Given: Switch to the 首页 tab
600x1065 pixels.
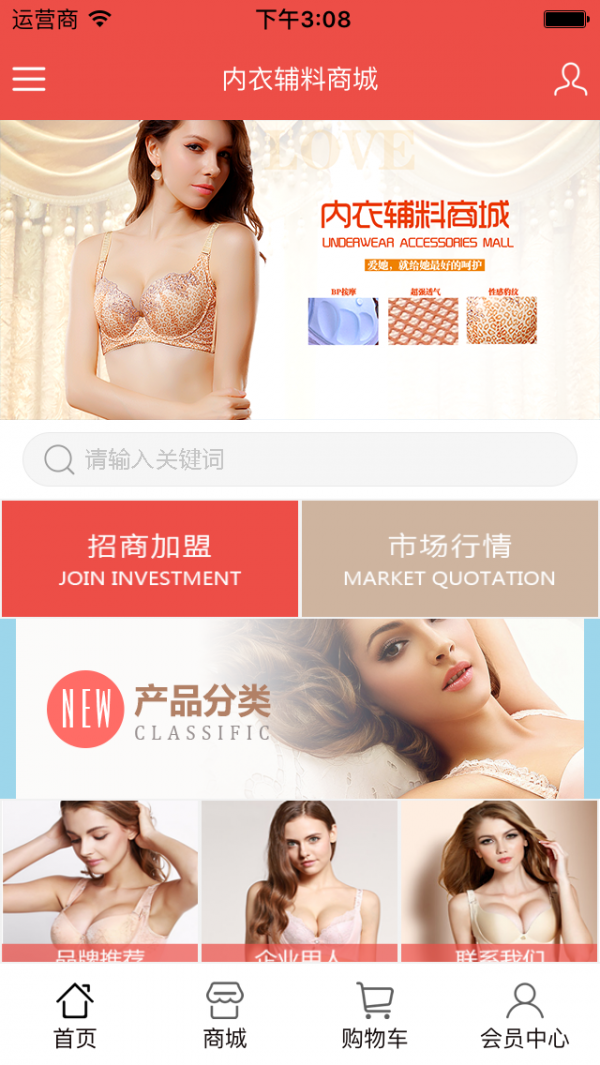Looking at the screenshot, I should tap(75, 1015).
